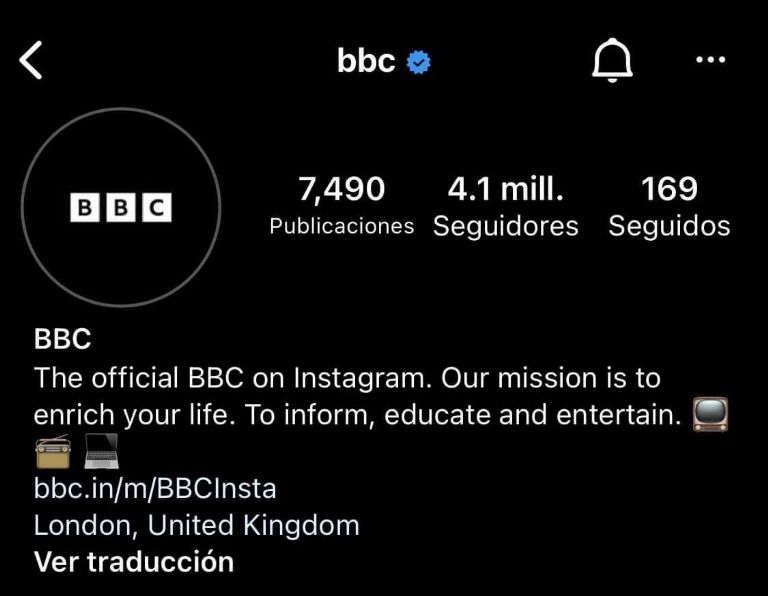Open the three-dot overflow menu
This screenshot has height=596, width=768.
[710, 60]
